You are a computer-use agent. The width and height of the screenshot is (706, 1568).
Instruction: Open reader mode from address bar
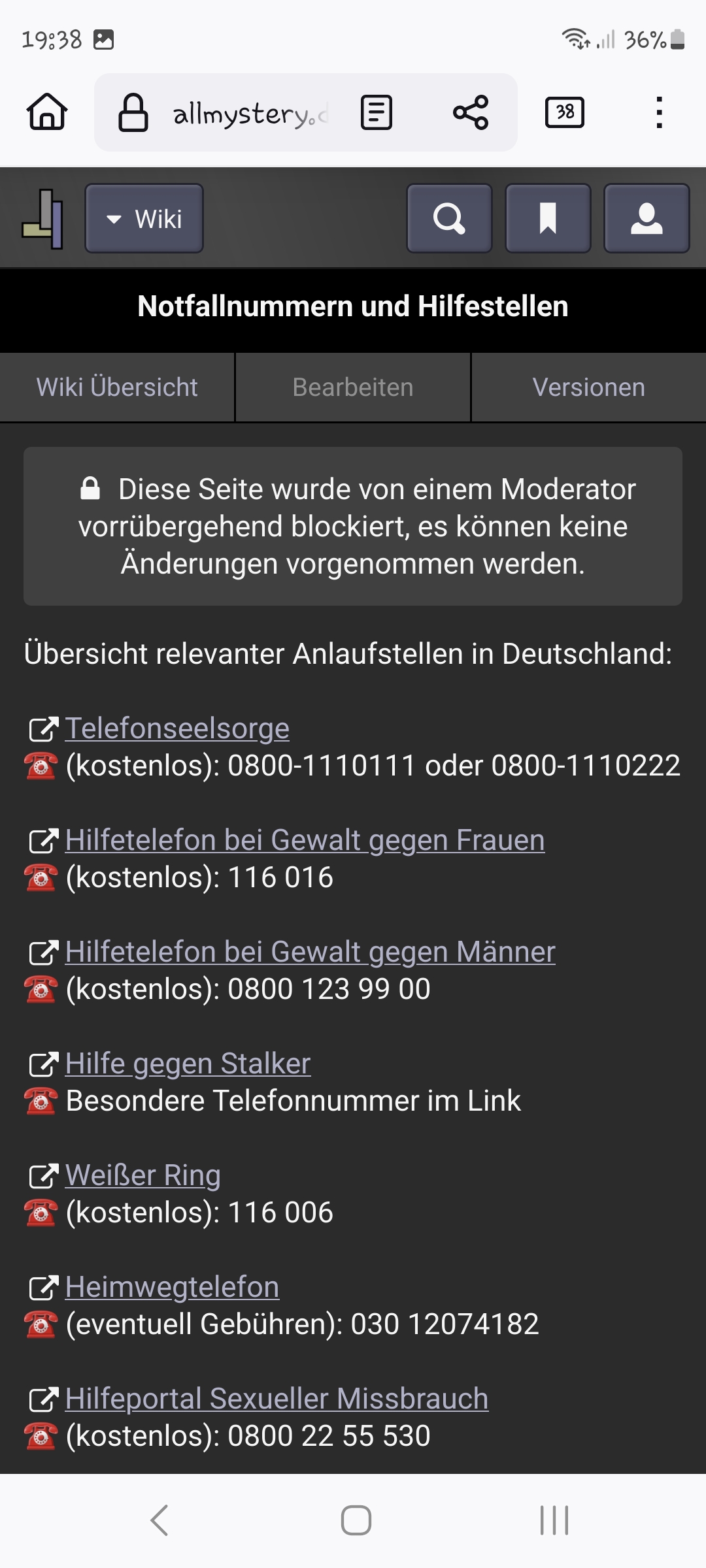pos(377,112)
